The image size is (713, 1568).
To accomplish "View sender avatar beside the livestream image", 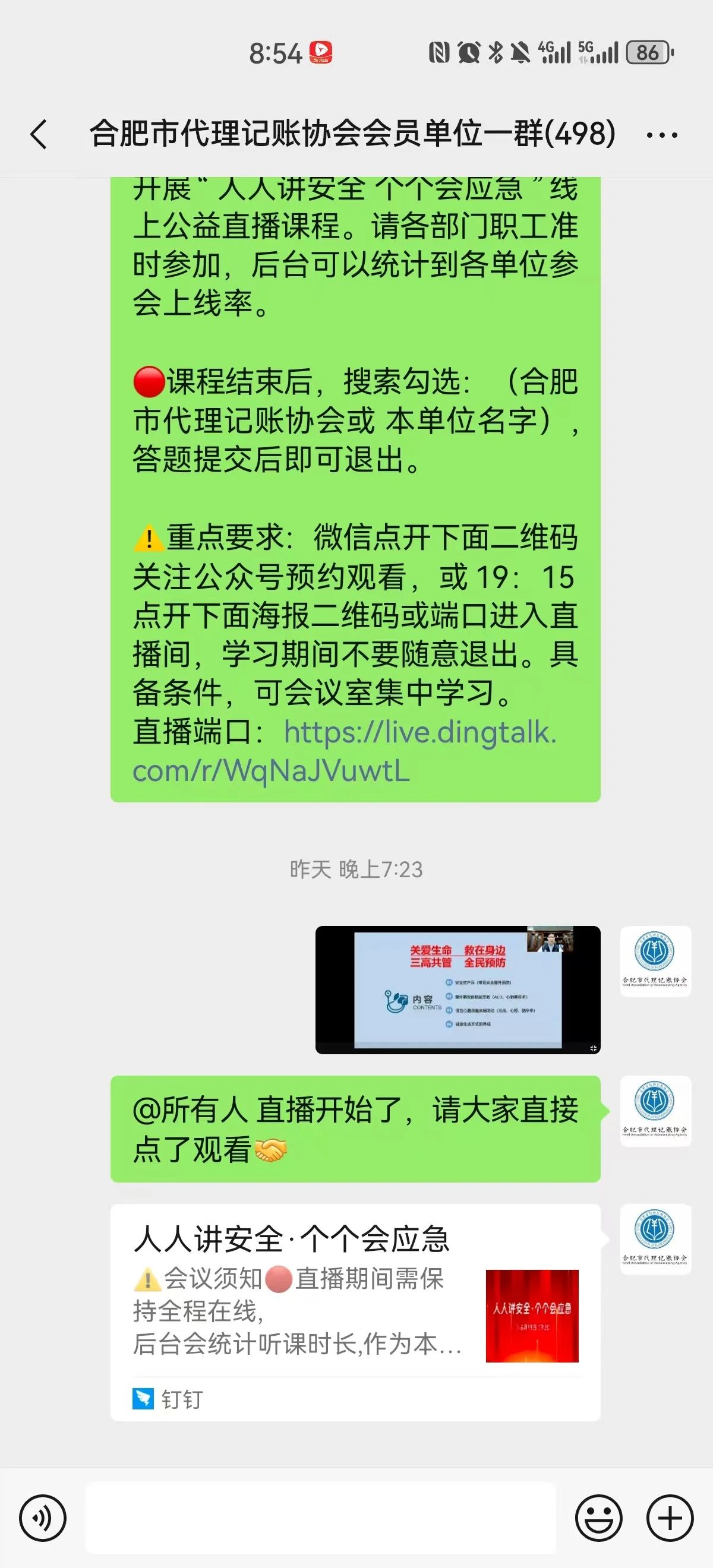I will pos(655,961).
